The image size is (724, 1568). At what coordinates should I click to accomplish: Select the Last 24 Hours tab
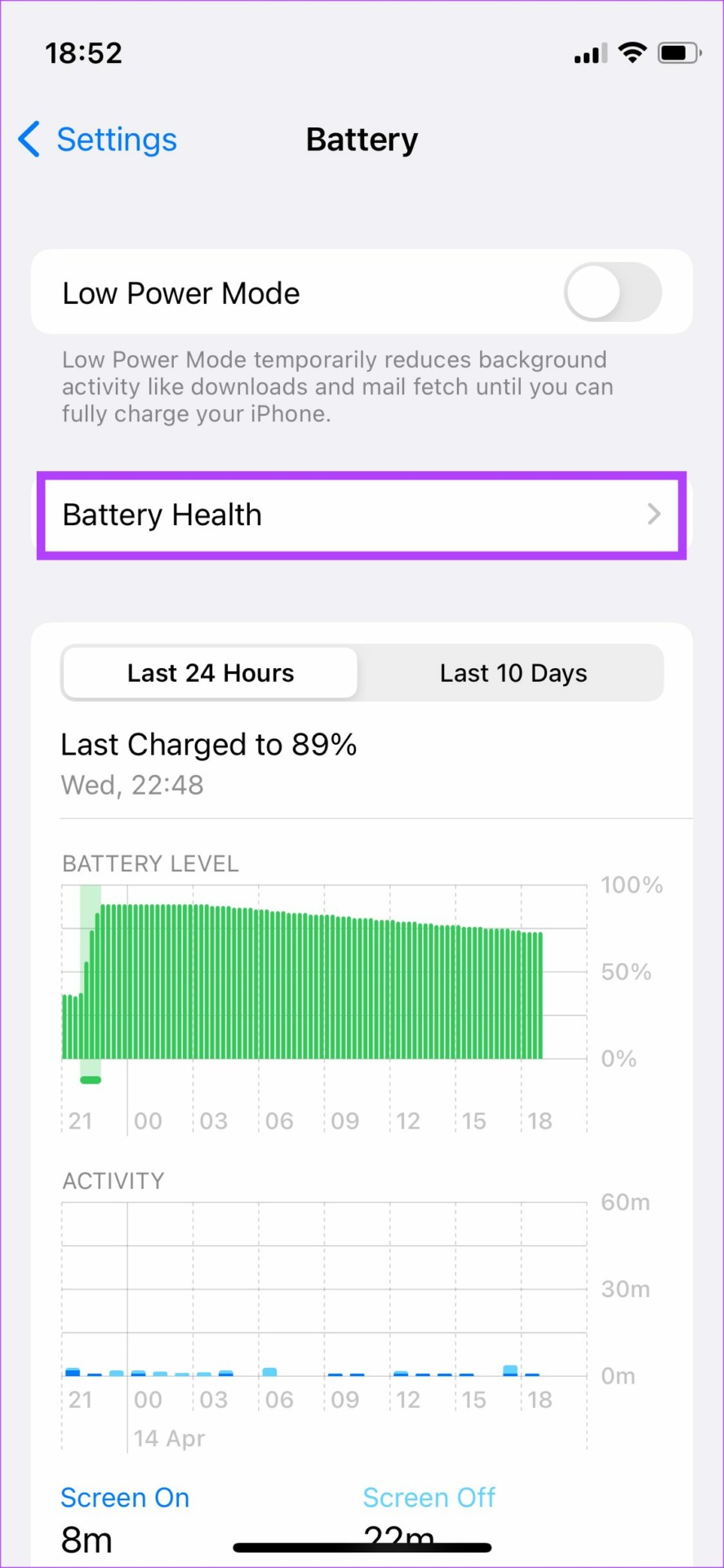pos(210,672)
